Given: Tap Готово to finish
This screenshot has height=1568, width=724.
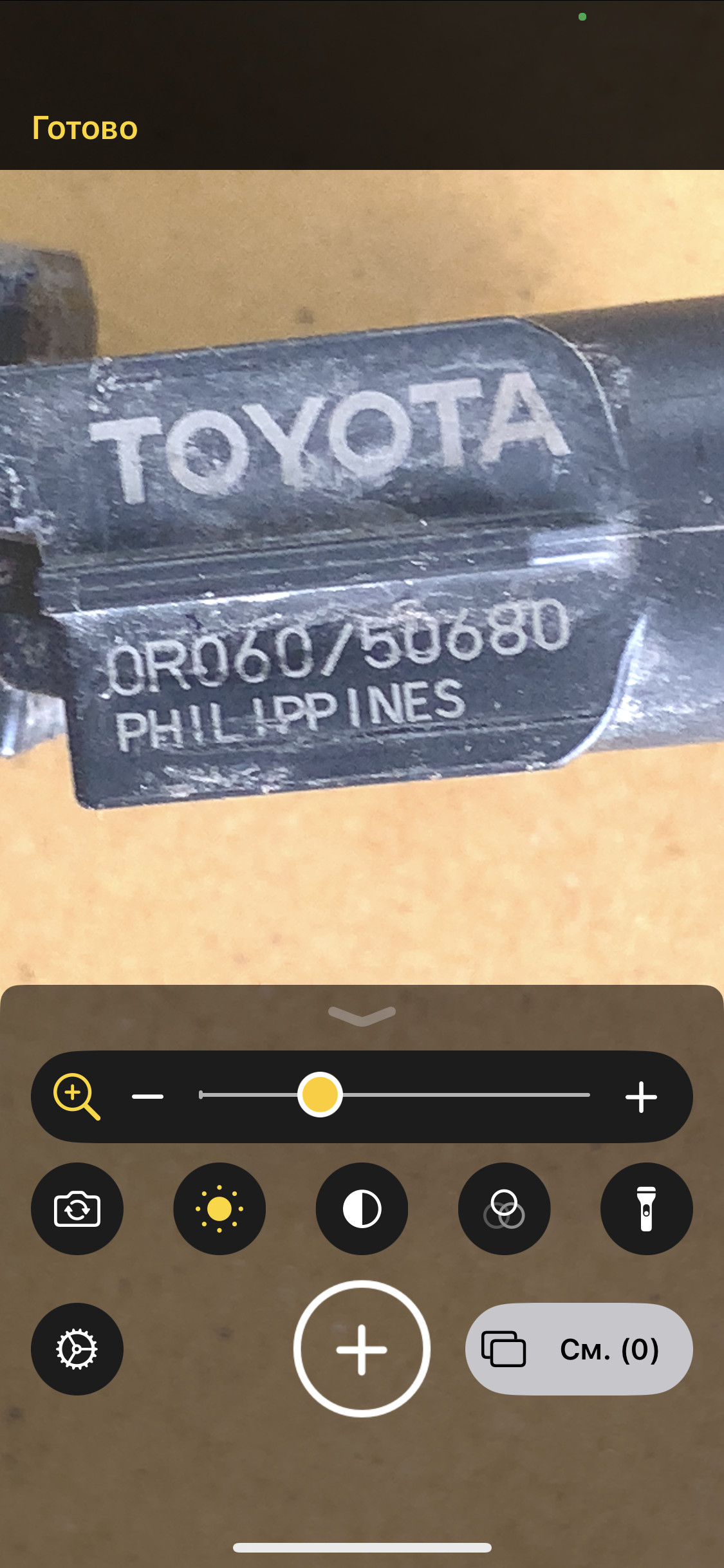Looking at the screenshot, I should [85, 128].
